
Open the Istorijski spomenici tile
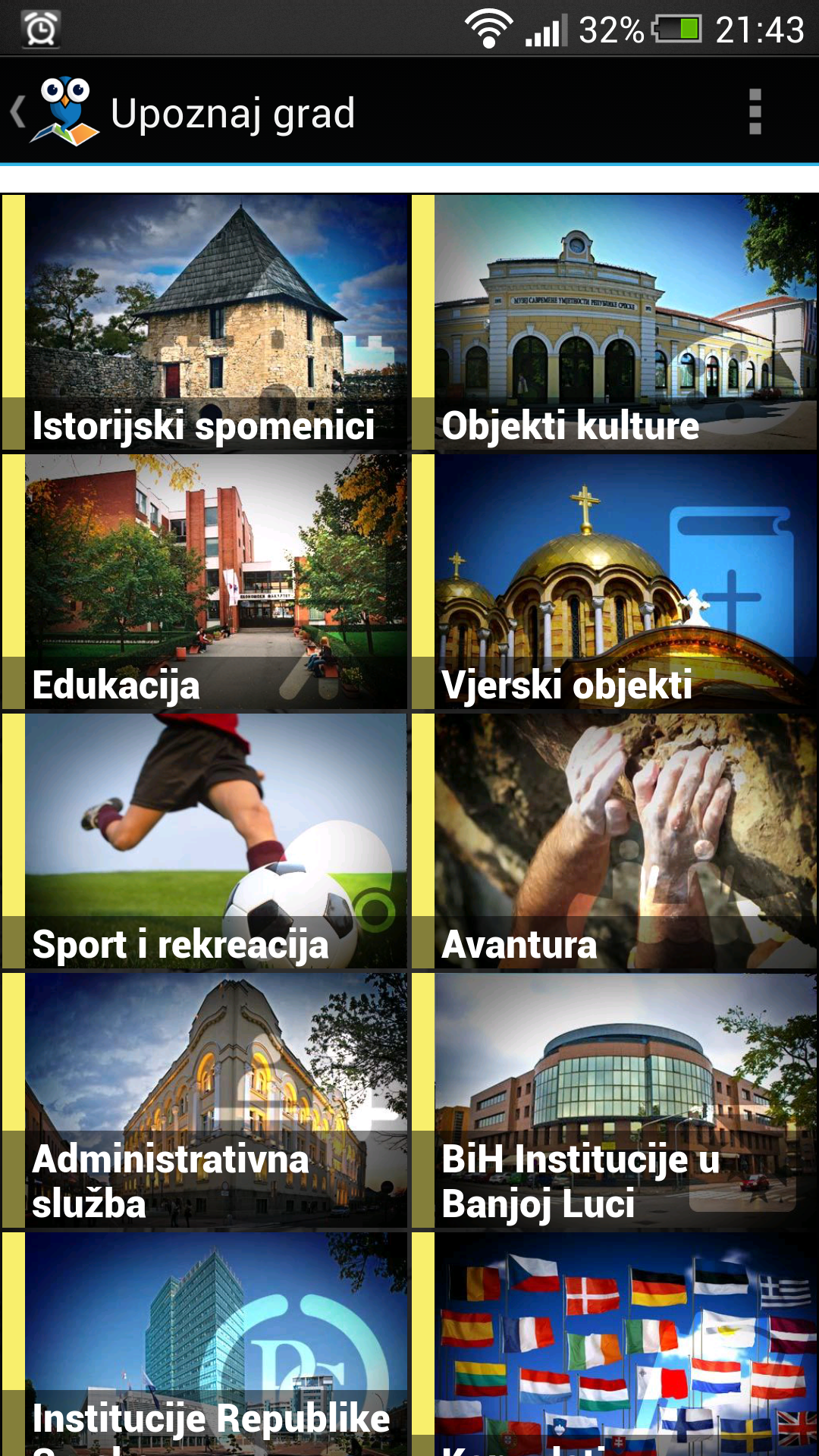coord(205,322)
